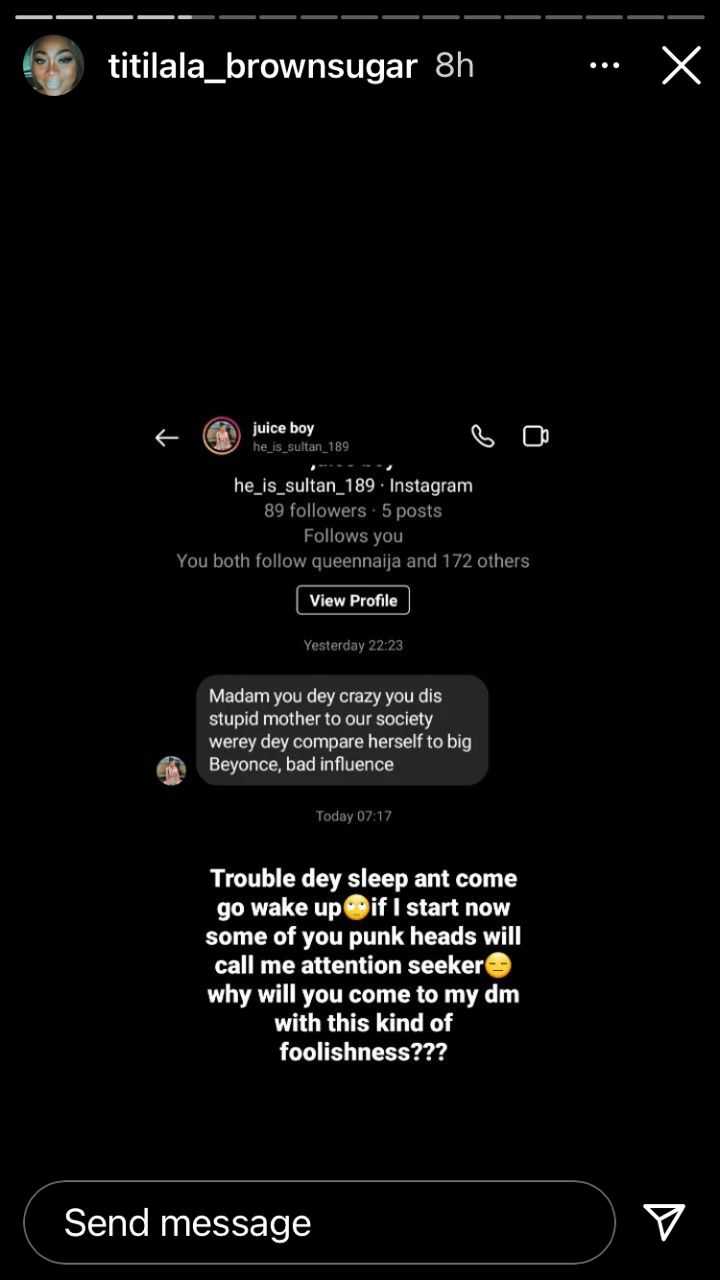Open titilala_brownsugar's profile picture
Image resolution: width=720 pixels, height=1280 pixels.
click(53, 66)
